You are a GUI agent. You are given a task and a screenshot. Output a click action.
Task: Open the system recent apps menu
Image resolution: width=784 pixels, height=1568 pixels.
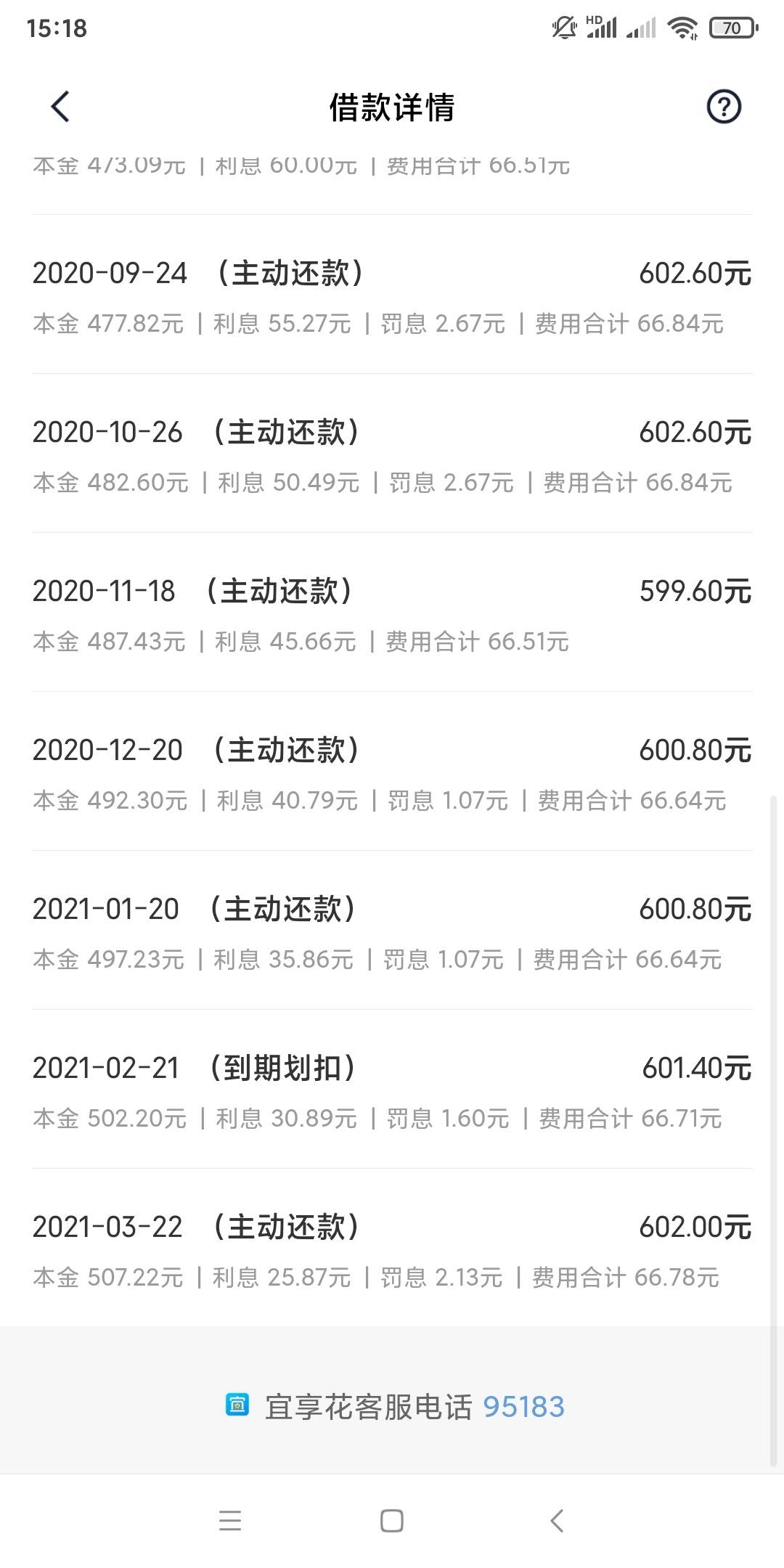click(x=230, y=1520)
